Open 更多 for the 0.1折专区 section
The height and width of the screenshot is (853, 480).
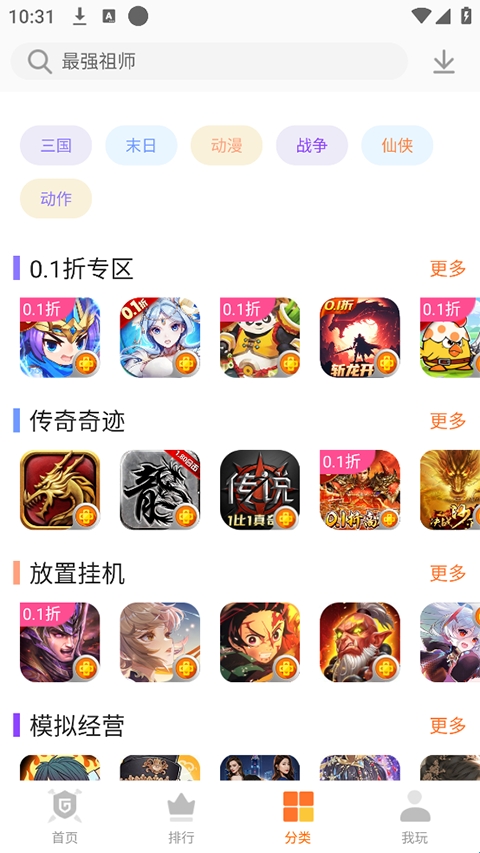click(448, 268)
